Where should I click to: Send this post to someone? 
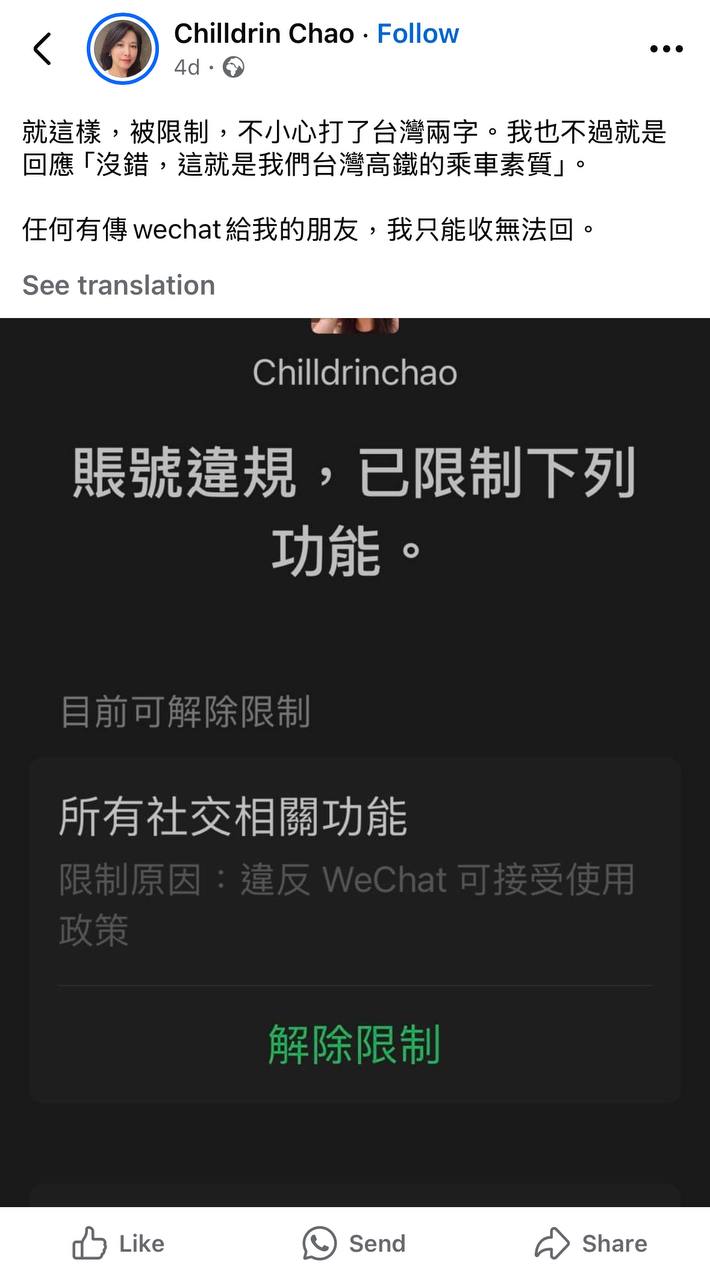point(354,1243)
